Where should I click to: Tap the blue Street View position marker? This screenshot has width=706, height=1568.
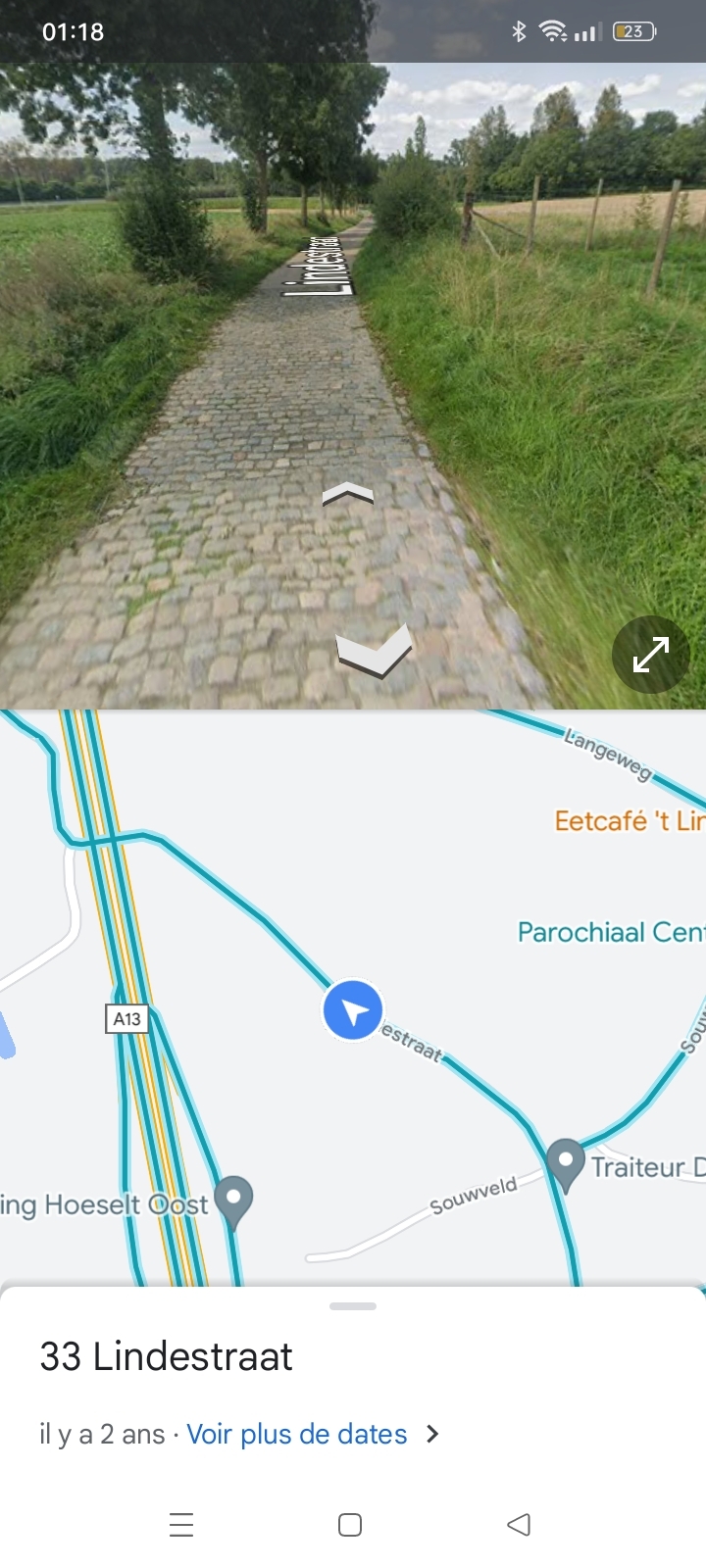[353, 1011]
